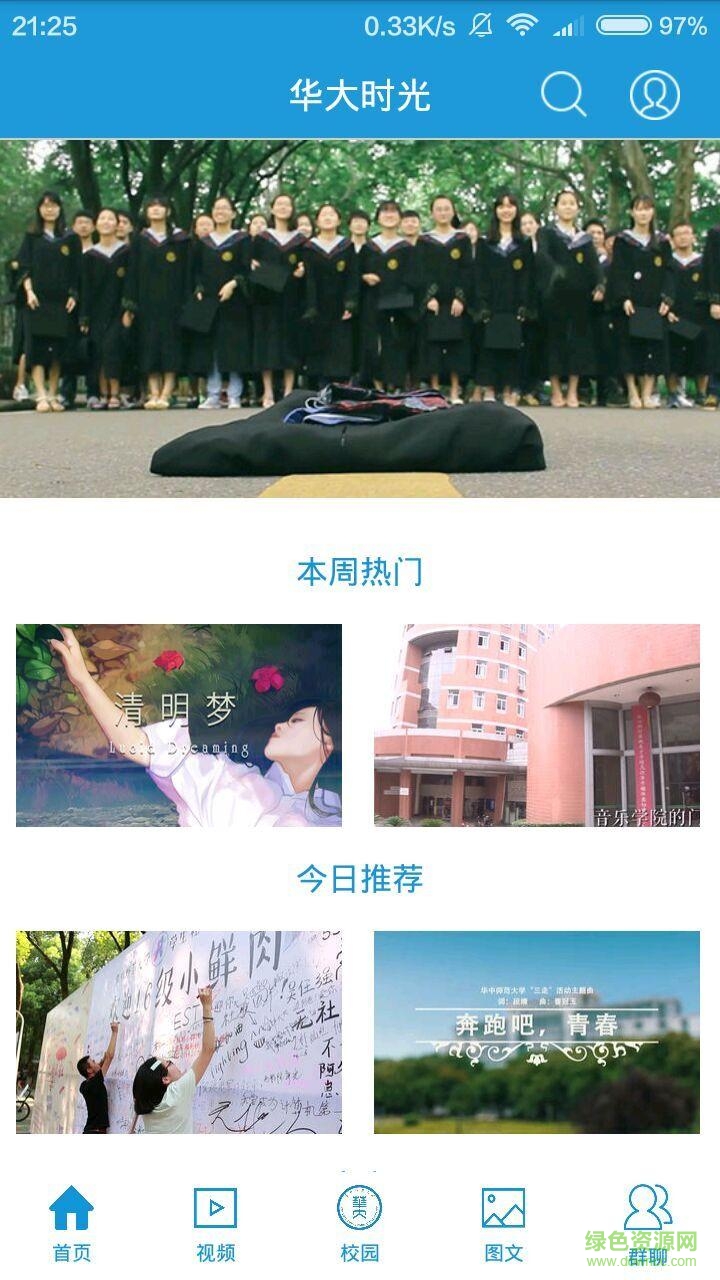Screen dimensions: 720x1280
Task: Open the 音乐学院 building card
Action: [x=537, y=725]
